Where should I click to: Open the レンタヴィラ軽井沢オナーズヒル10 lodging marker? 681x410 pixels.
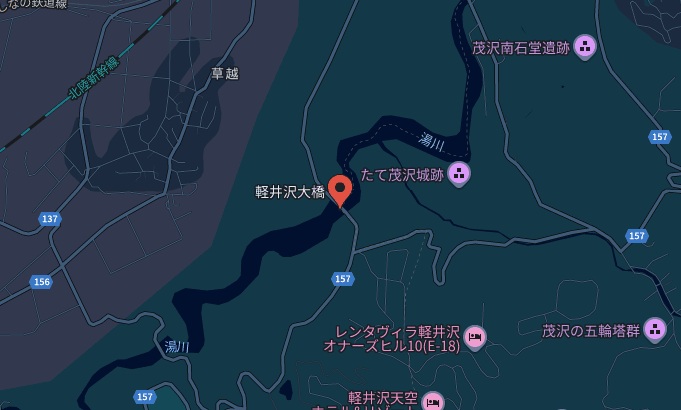(x=475, y=337)
